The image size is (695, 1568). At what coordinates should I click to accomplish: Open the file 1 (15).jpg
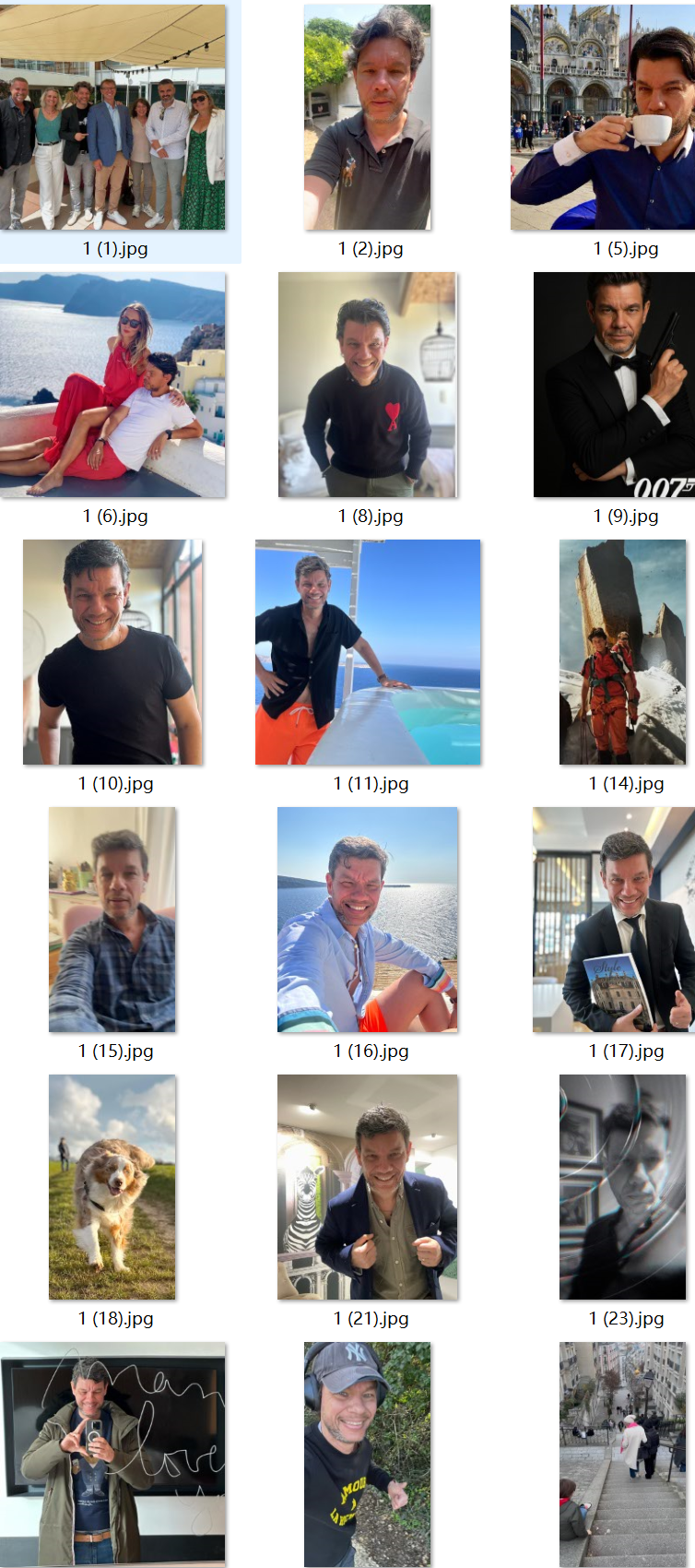112,920
